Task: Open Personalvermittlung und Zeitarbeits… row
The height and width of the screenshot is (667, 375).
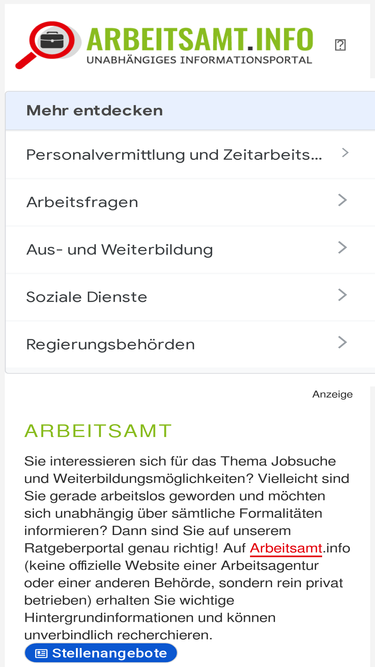Action: coord(188,154)
